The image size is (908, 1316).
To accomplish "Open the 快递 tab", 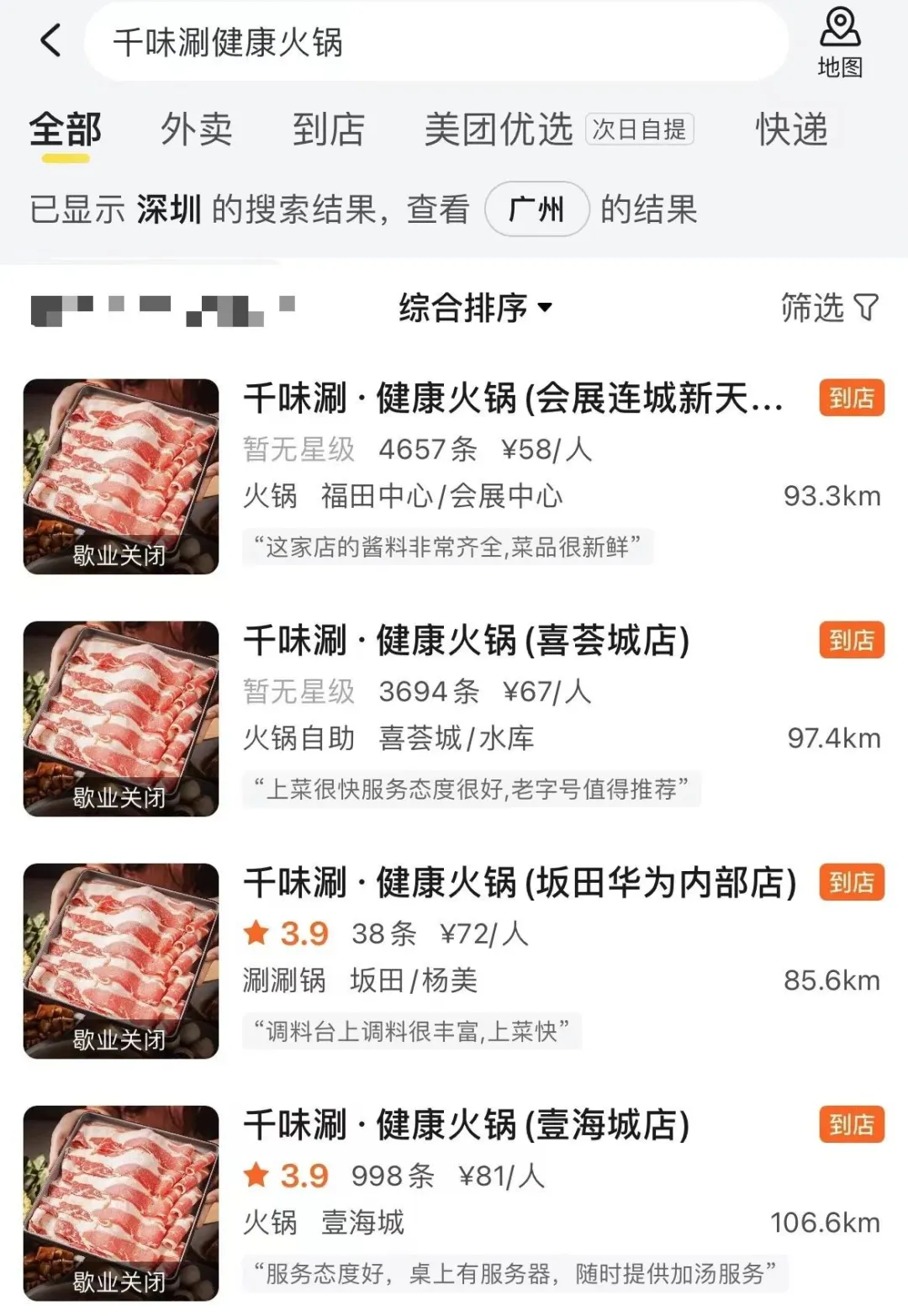I will tap(791, 130).
